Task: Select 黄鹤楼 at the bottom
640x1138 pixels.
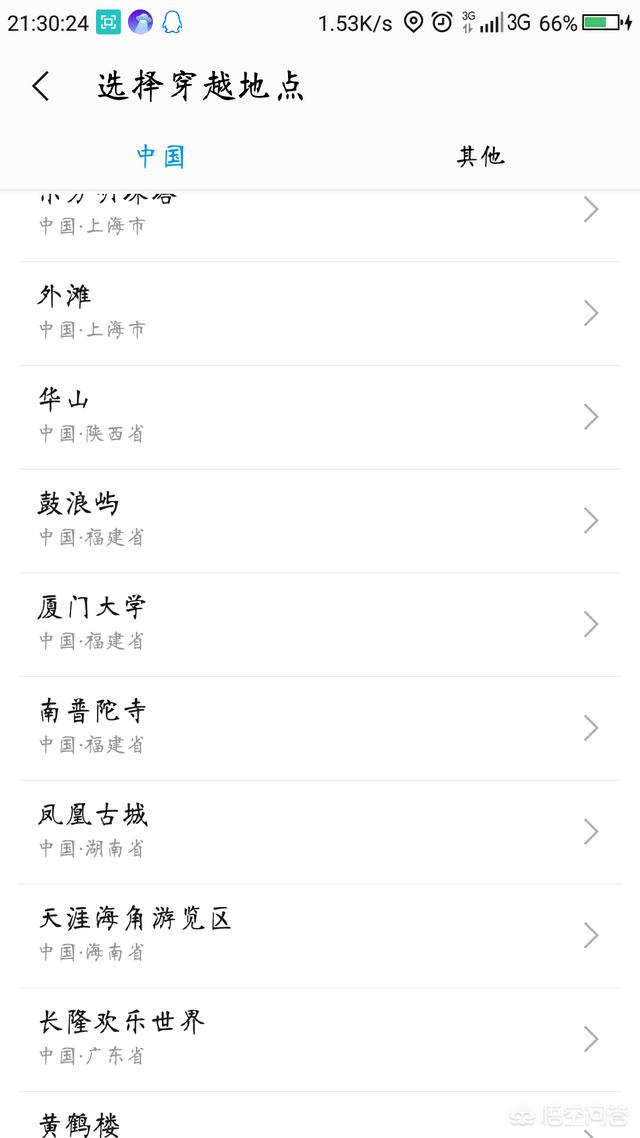Action: pos(320,1116)
